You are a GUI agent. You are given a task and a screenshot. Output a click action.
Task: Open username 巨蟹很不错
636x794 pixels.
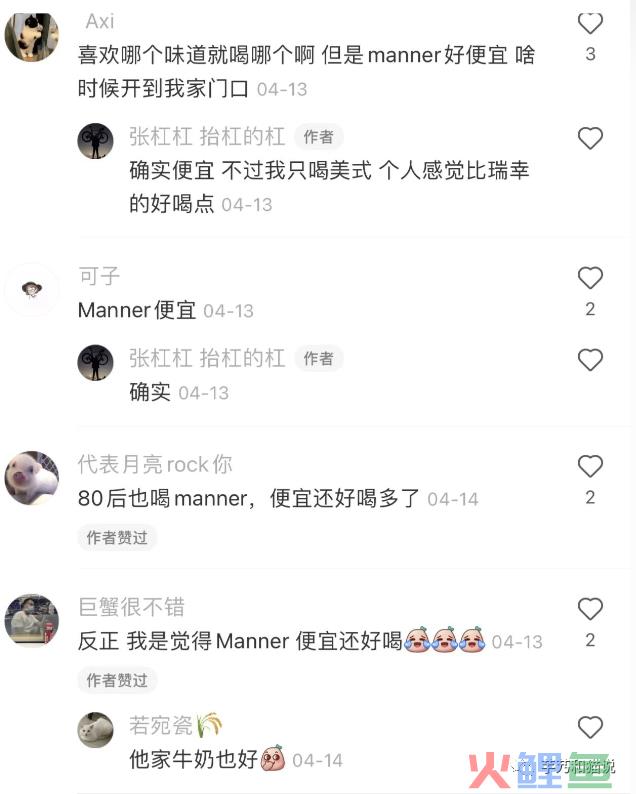point(131,607)
